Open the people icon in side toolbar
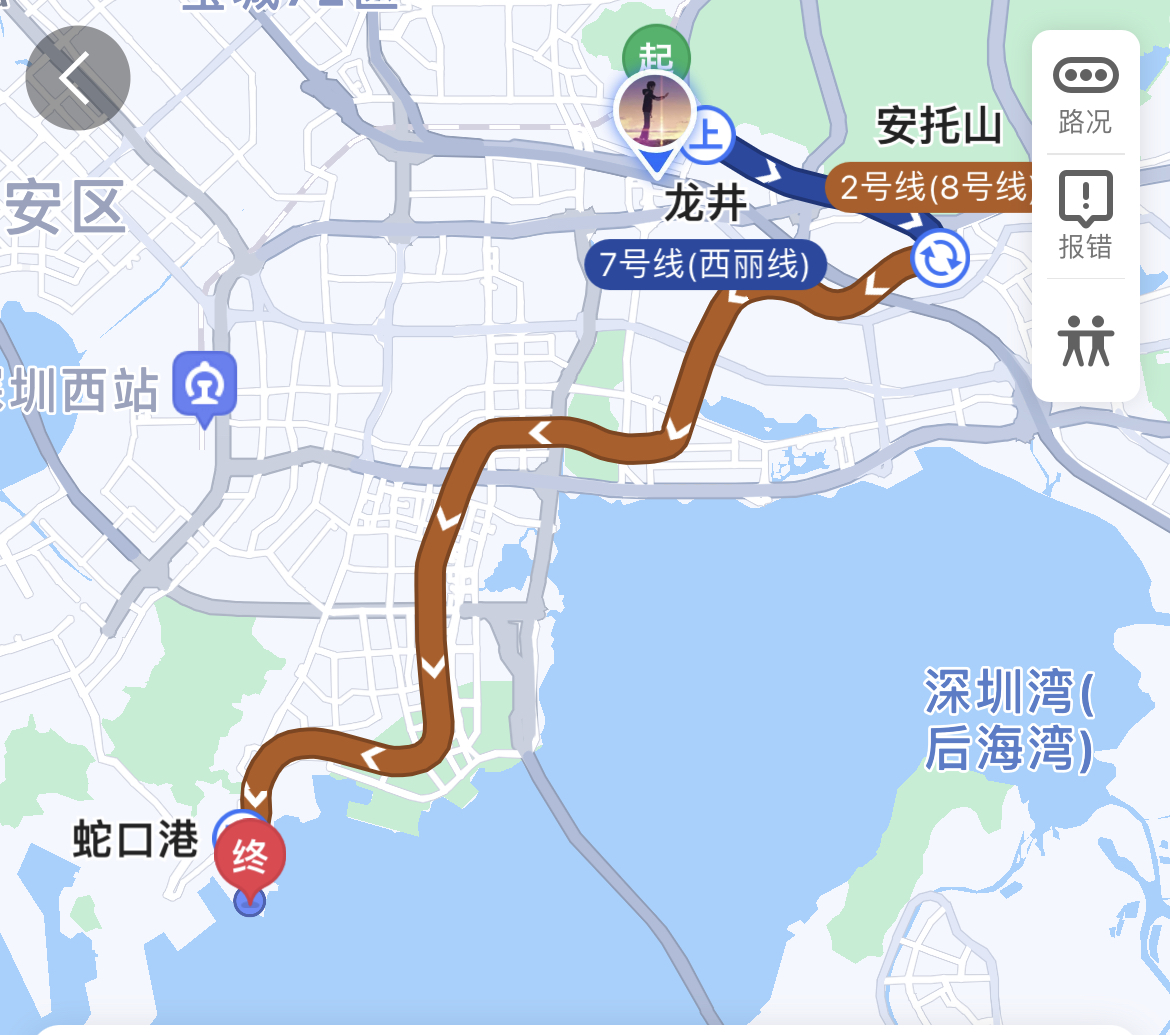Viewport: 1170px width, 1035px height. click(x=1085, y=341)
